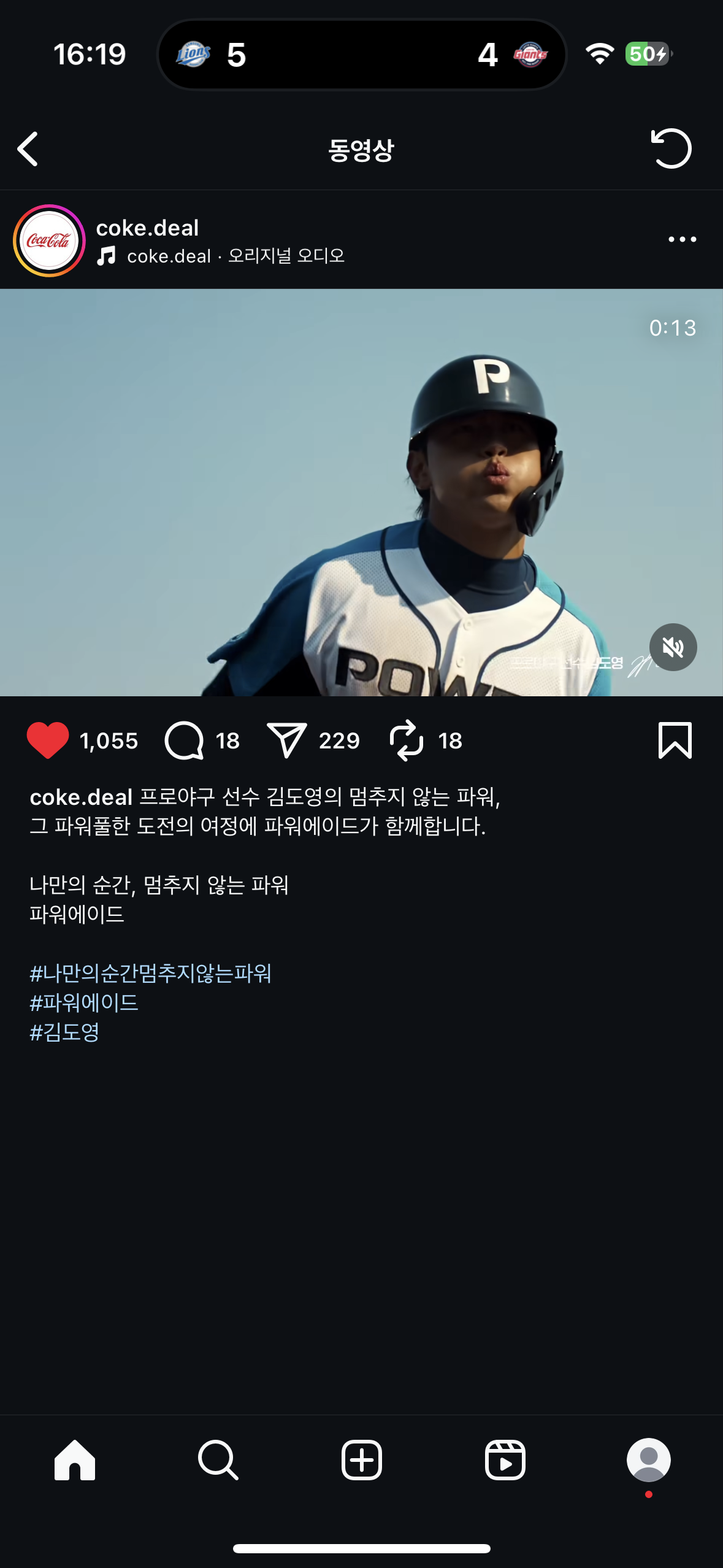Go to the Home tab
This screenshot has width=723, height=1568.
[x=75, y=1460]
